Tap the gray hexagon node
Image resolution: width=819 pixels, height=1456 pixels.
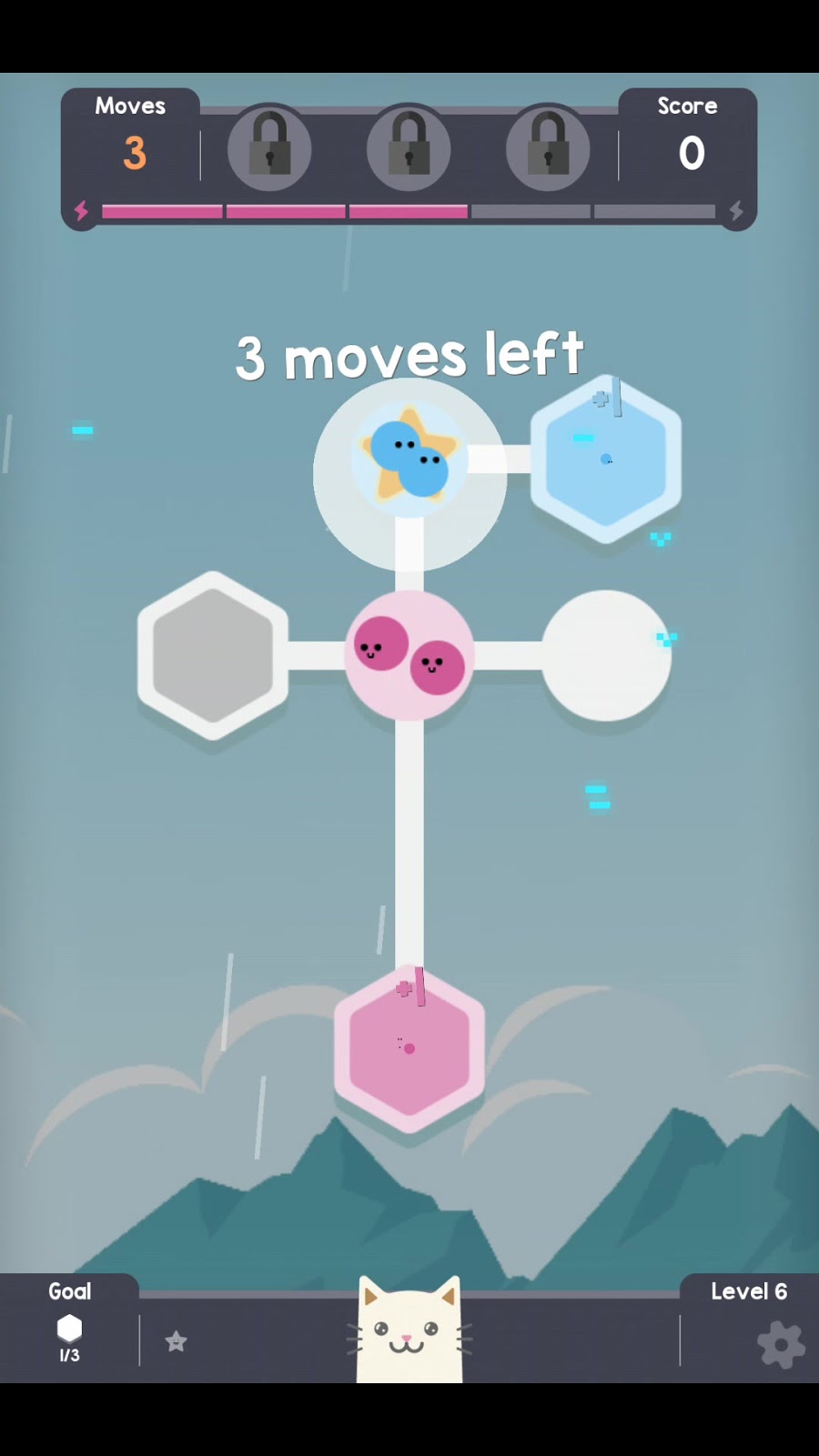click(x=213, y=655)
